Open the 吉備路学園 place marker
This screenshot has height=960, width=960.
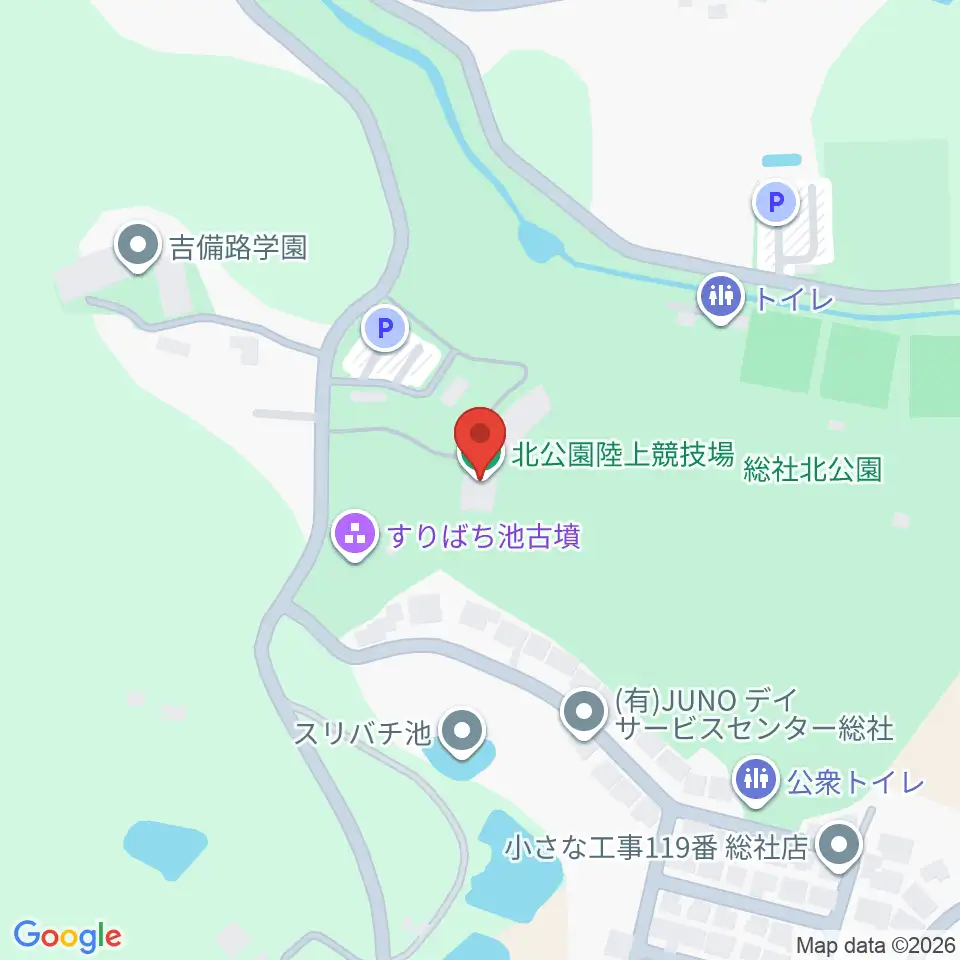pos(138,247)
